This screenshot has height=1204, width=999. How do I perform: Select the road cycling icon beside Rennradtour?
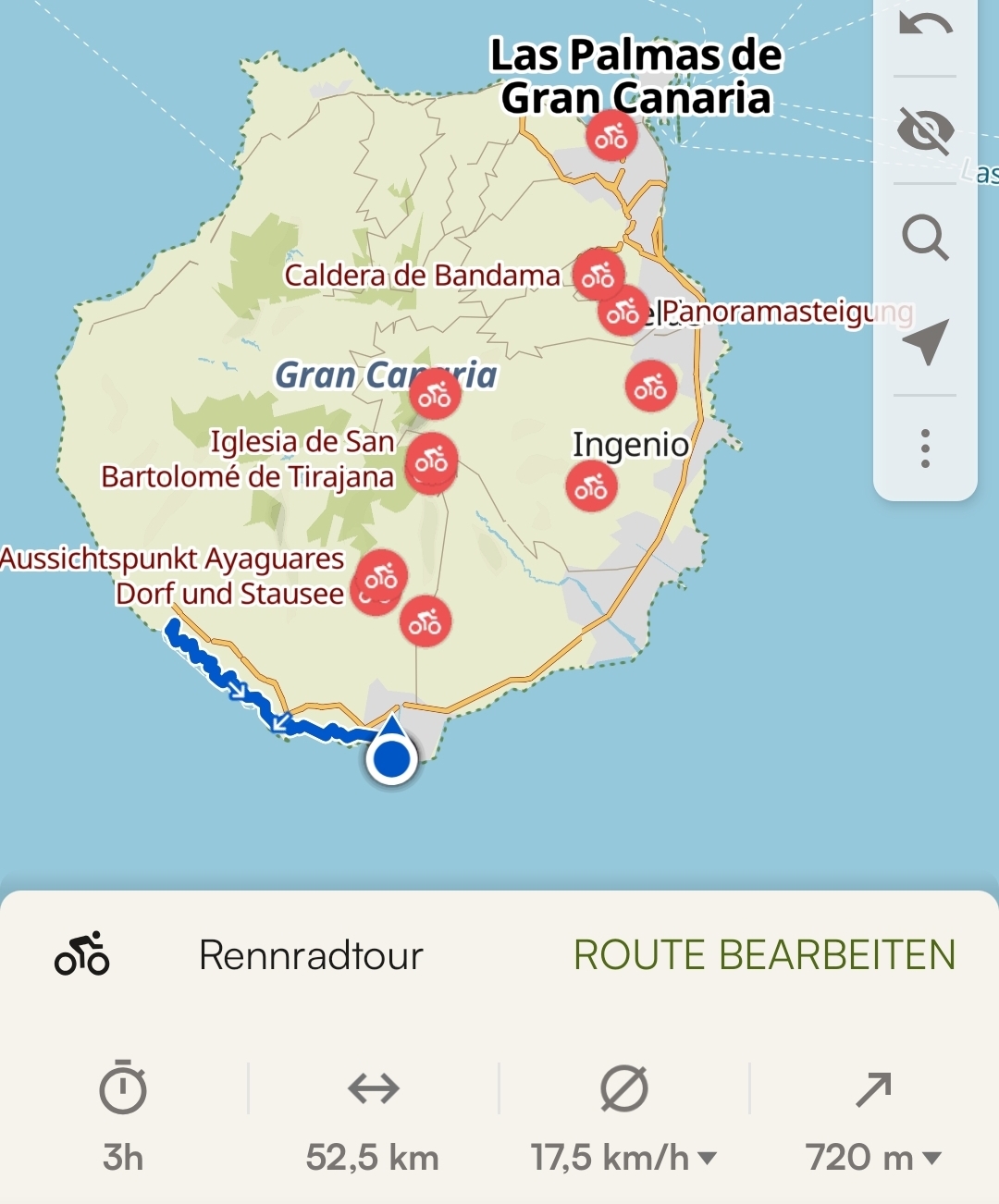tap(81, 957)
